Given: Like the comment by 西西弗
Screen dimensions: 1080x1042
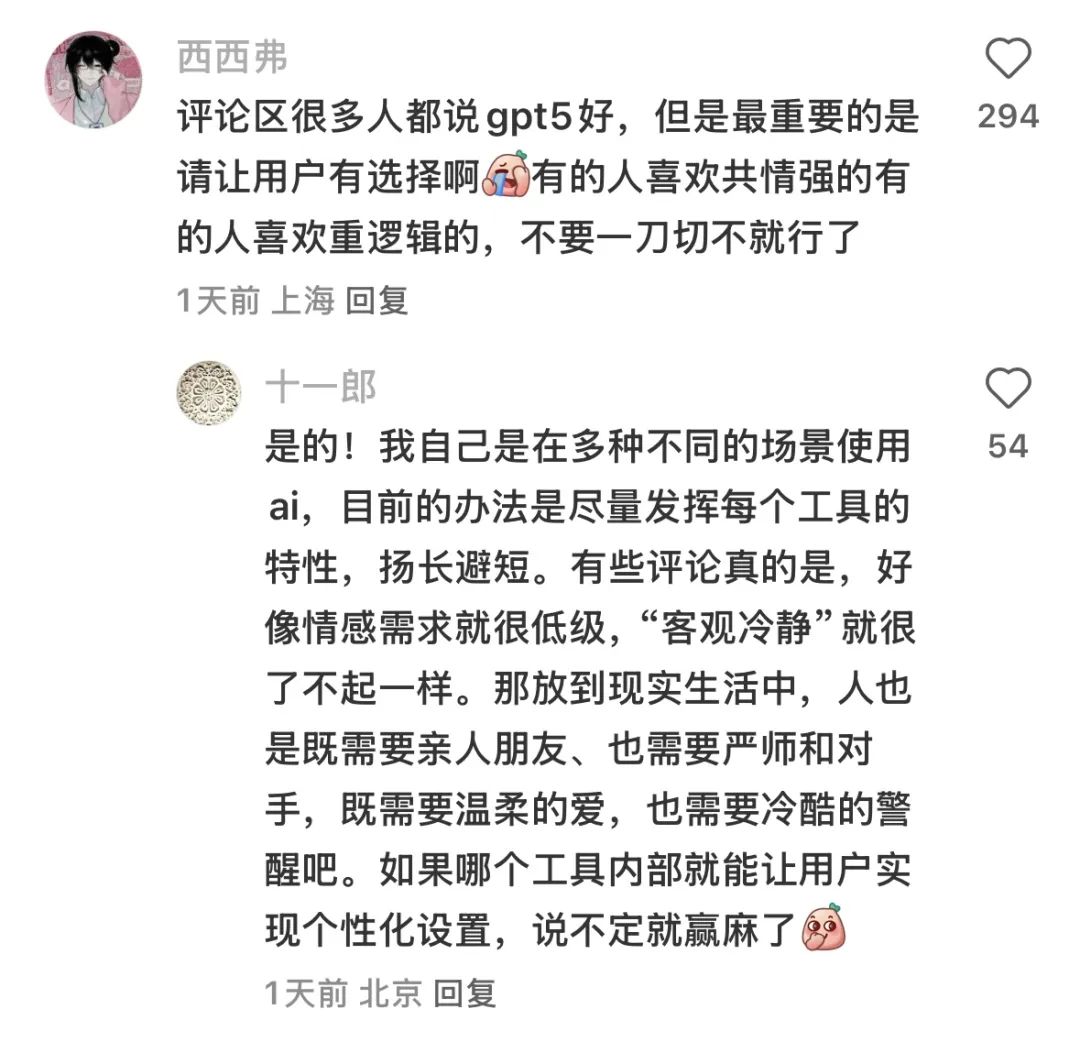Looking at the screenshot, I should 1007,58.
